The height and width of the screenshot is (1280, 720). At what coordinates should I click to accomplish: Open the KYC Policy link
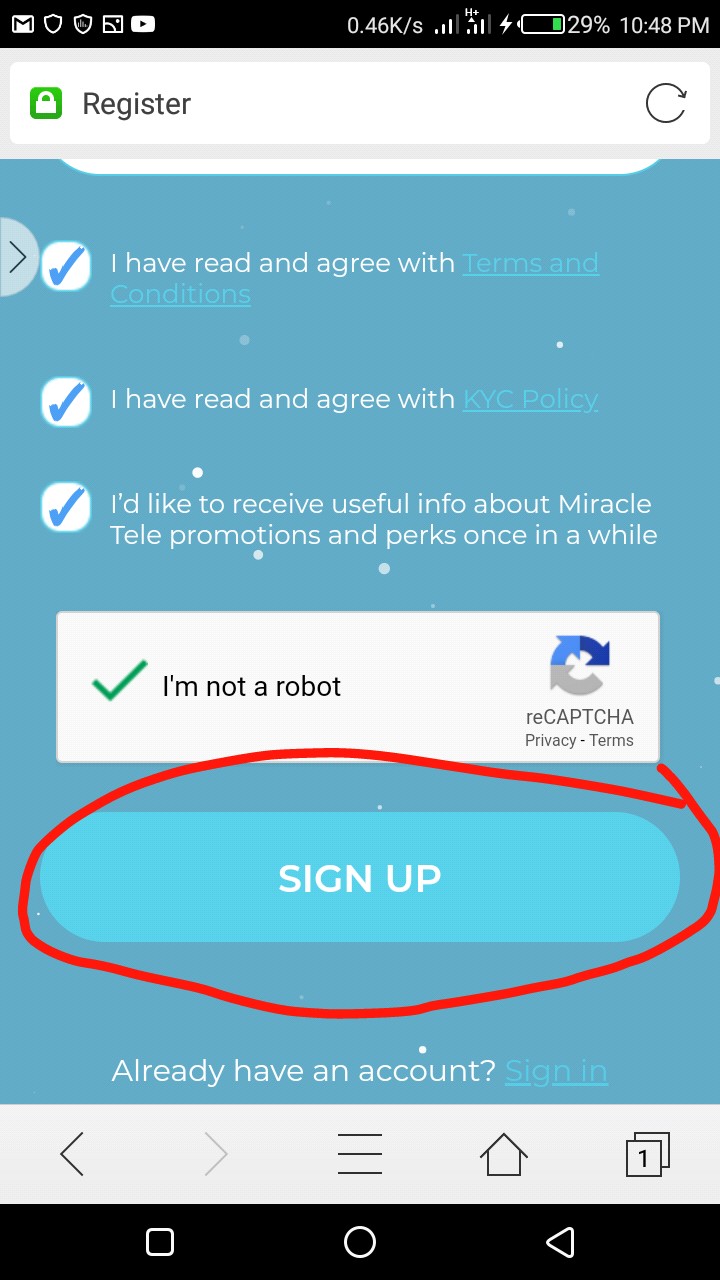530,399
